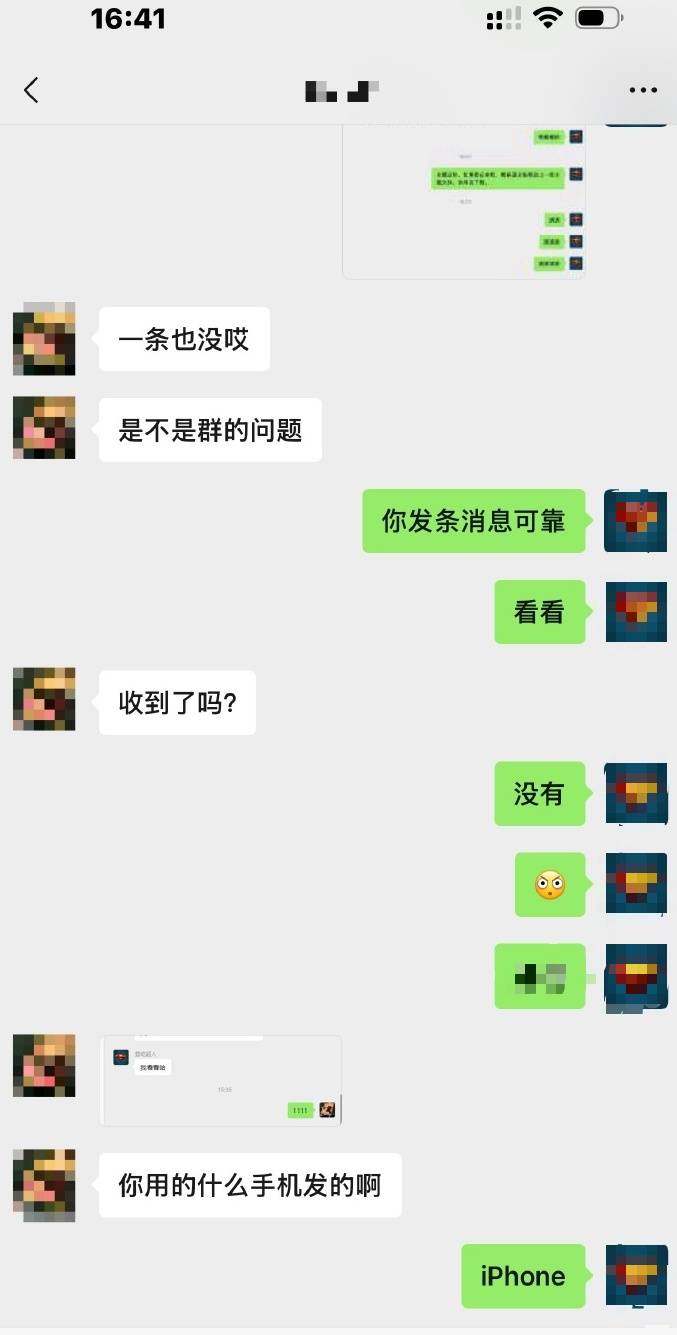The image size is (677, 1335).
Task: Open your avatar next to the iPhone message
Action: click(636, 1275)
